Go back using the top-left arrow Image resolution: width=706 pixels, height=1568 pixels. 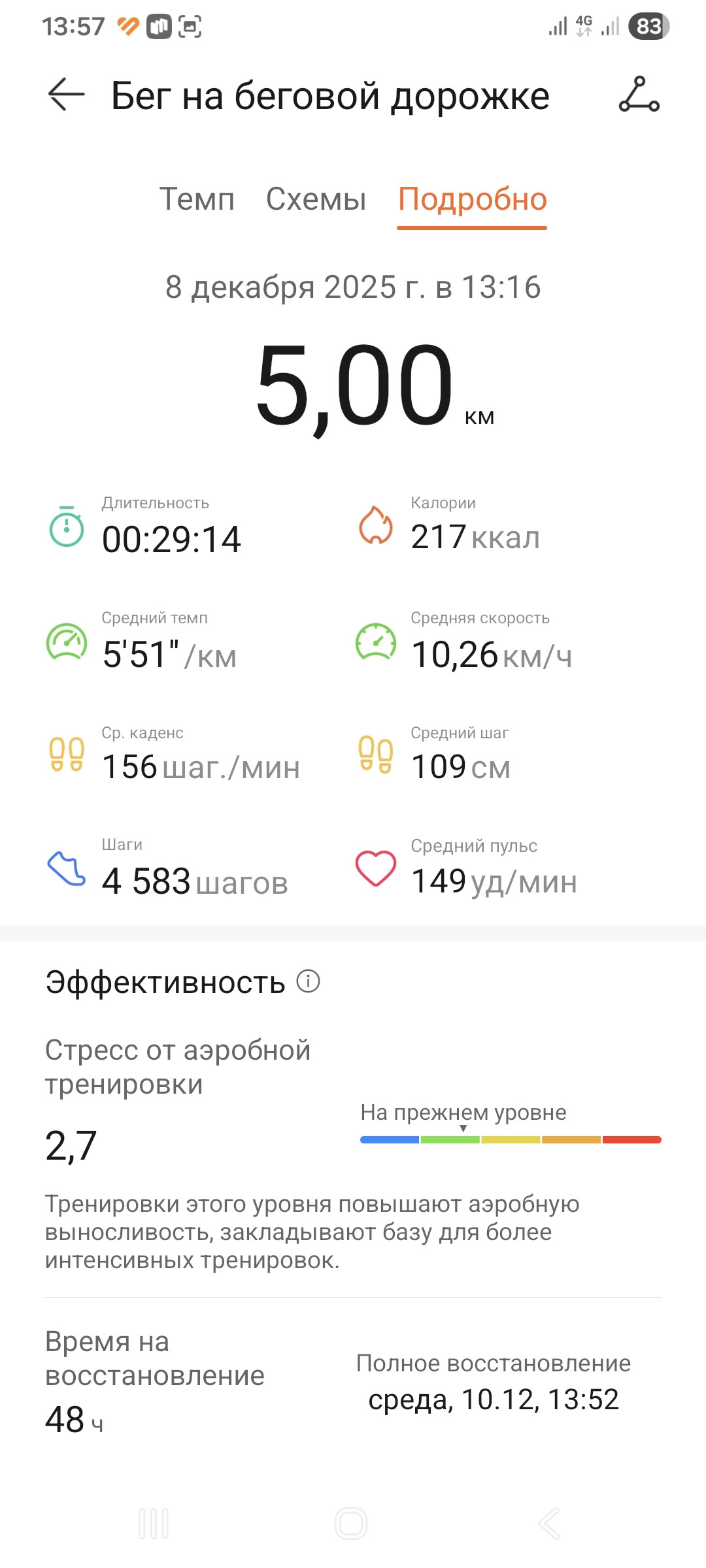(66, 94)
